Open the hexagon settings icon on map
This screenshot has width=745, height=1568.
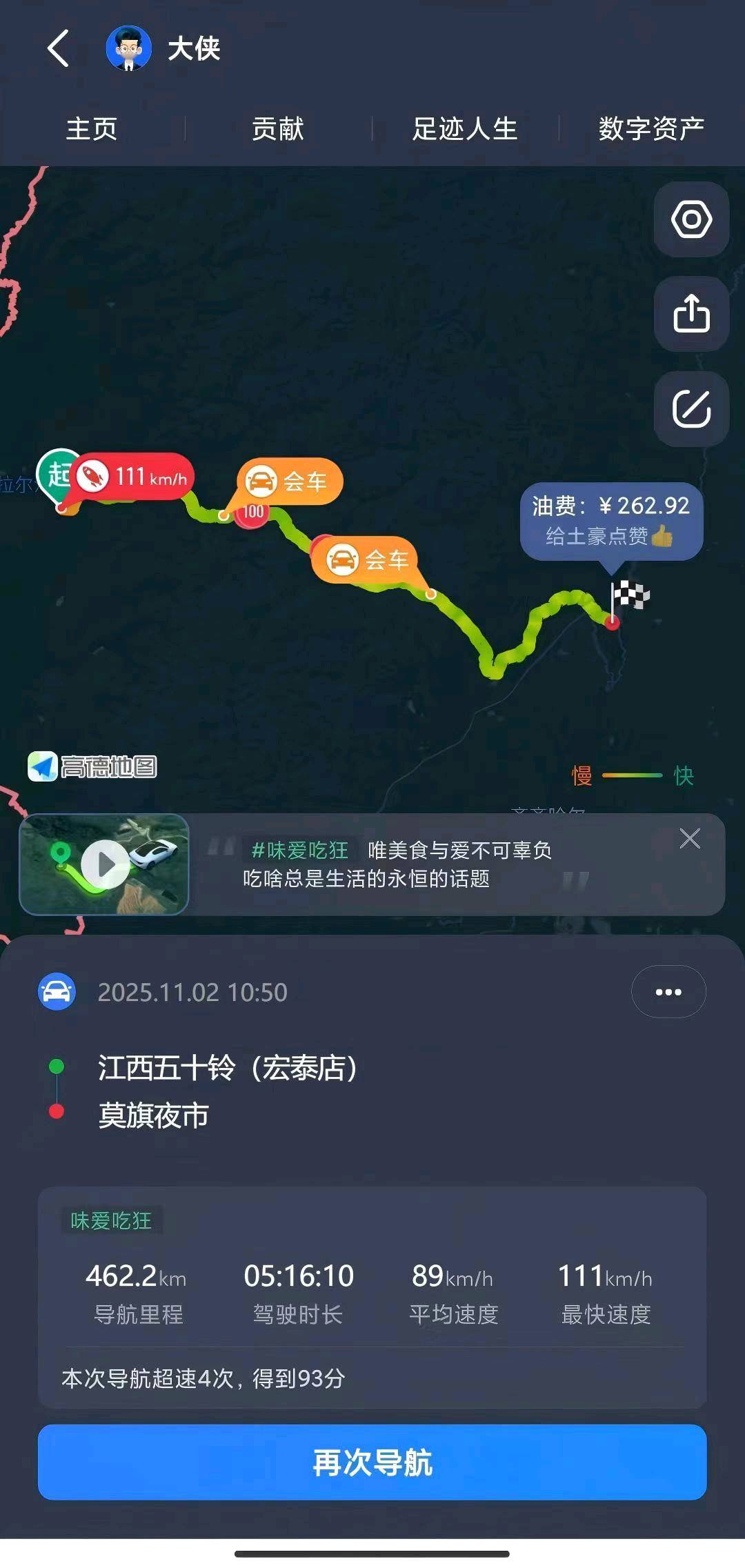click(691, 220)
